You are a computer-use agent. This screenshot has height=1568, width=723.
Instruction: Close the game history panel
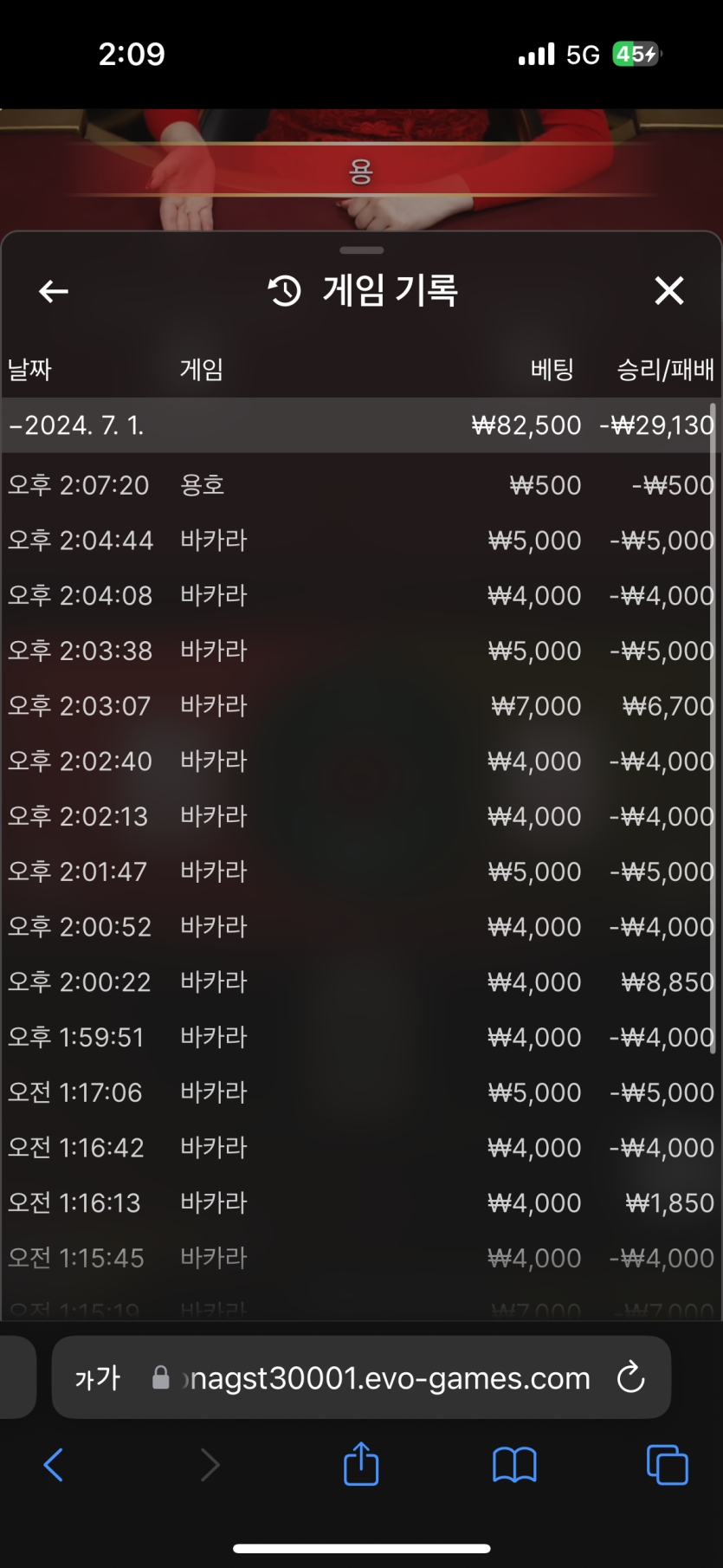click(x=668, y=291)
